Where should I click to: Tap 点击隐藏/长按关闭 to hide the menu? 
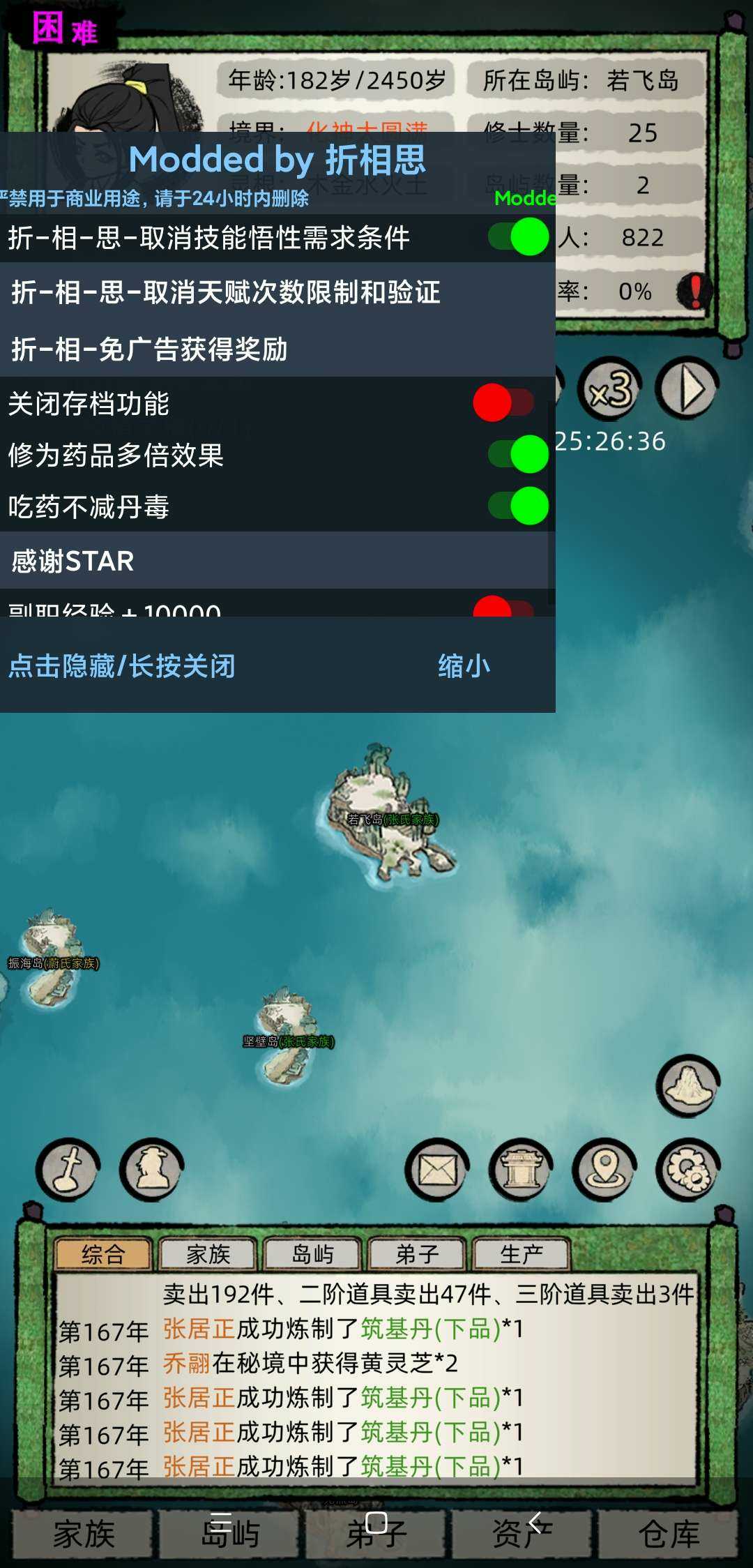click(x=122, y=666)
